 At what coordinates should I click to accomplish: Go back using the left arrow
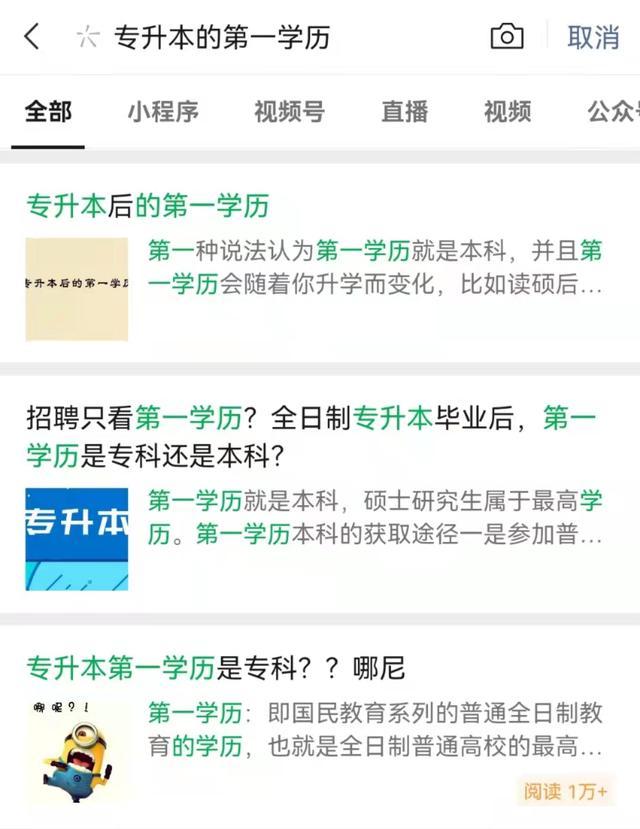32,37
